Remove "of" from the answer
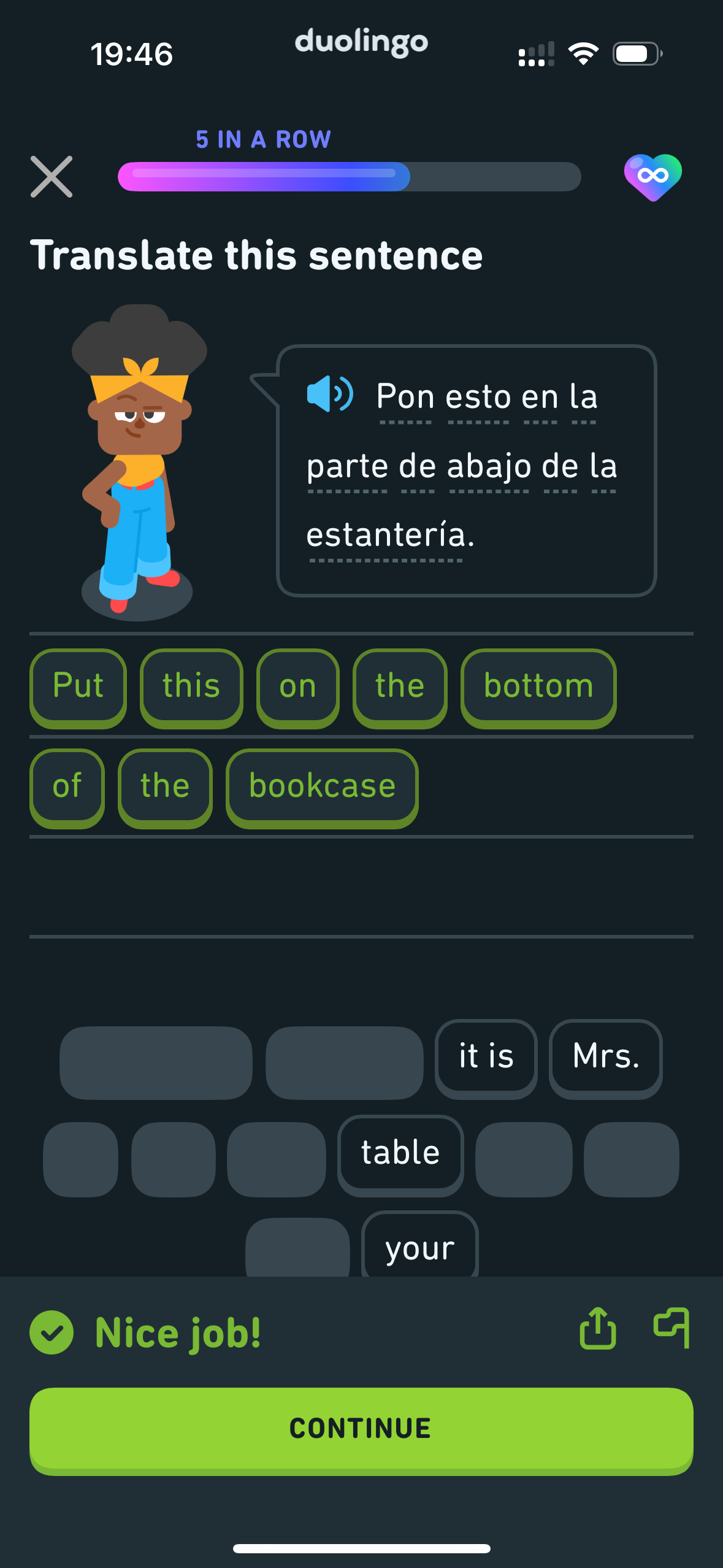723x1568 pixels. [67, 786]
